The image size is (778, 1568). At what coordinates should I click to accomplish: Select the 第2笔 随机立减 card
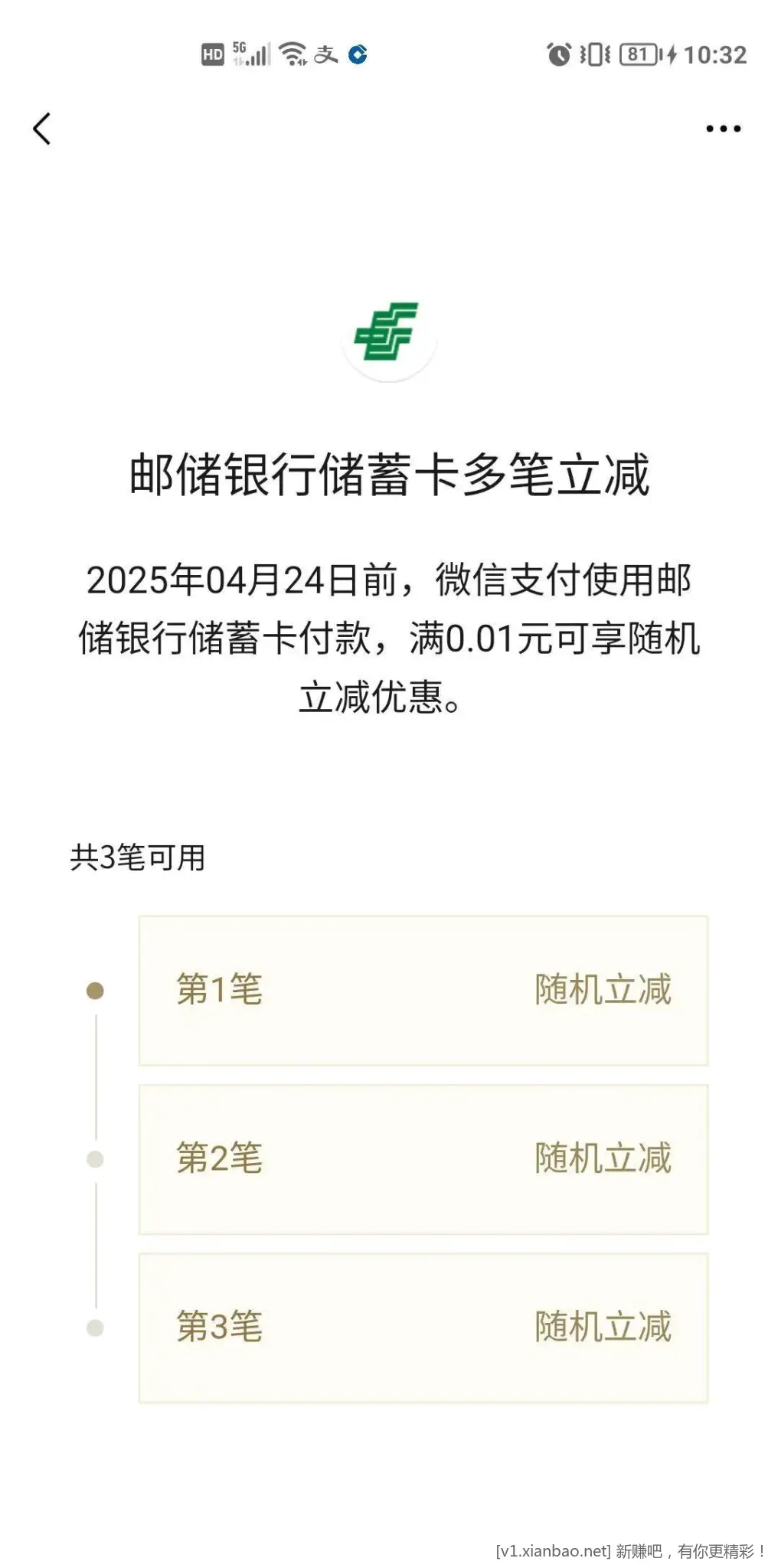click(x=423, y=1158)
